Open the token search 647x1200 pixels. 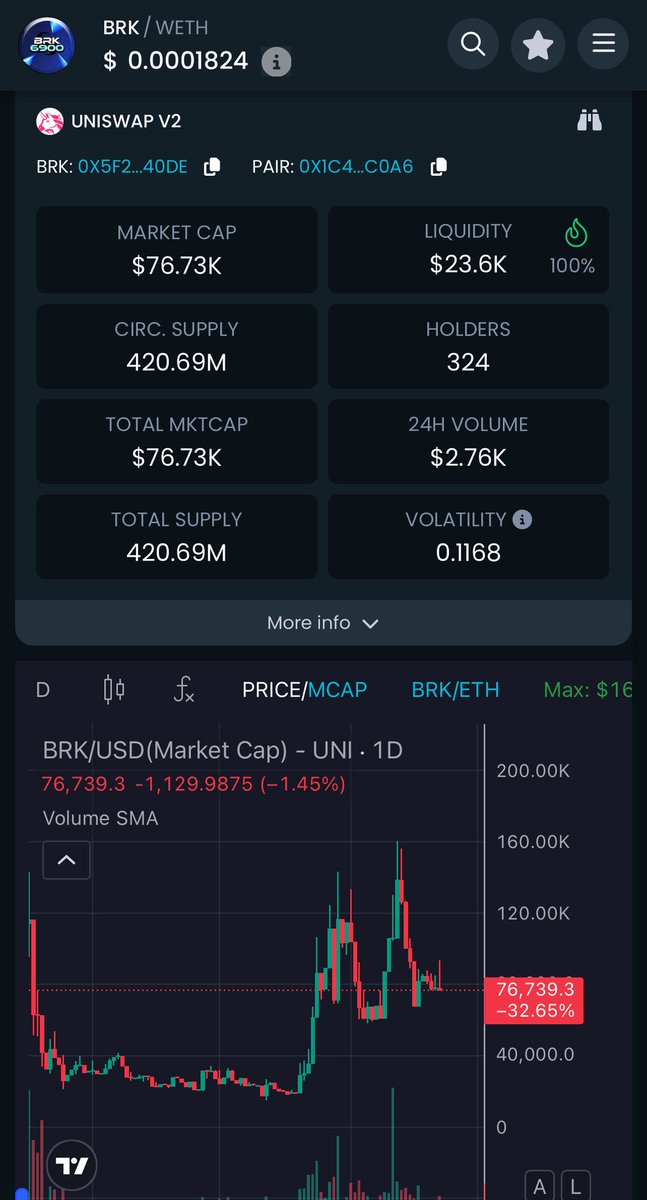pos(473,44)
